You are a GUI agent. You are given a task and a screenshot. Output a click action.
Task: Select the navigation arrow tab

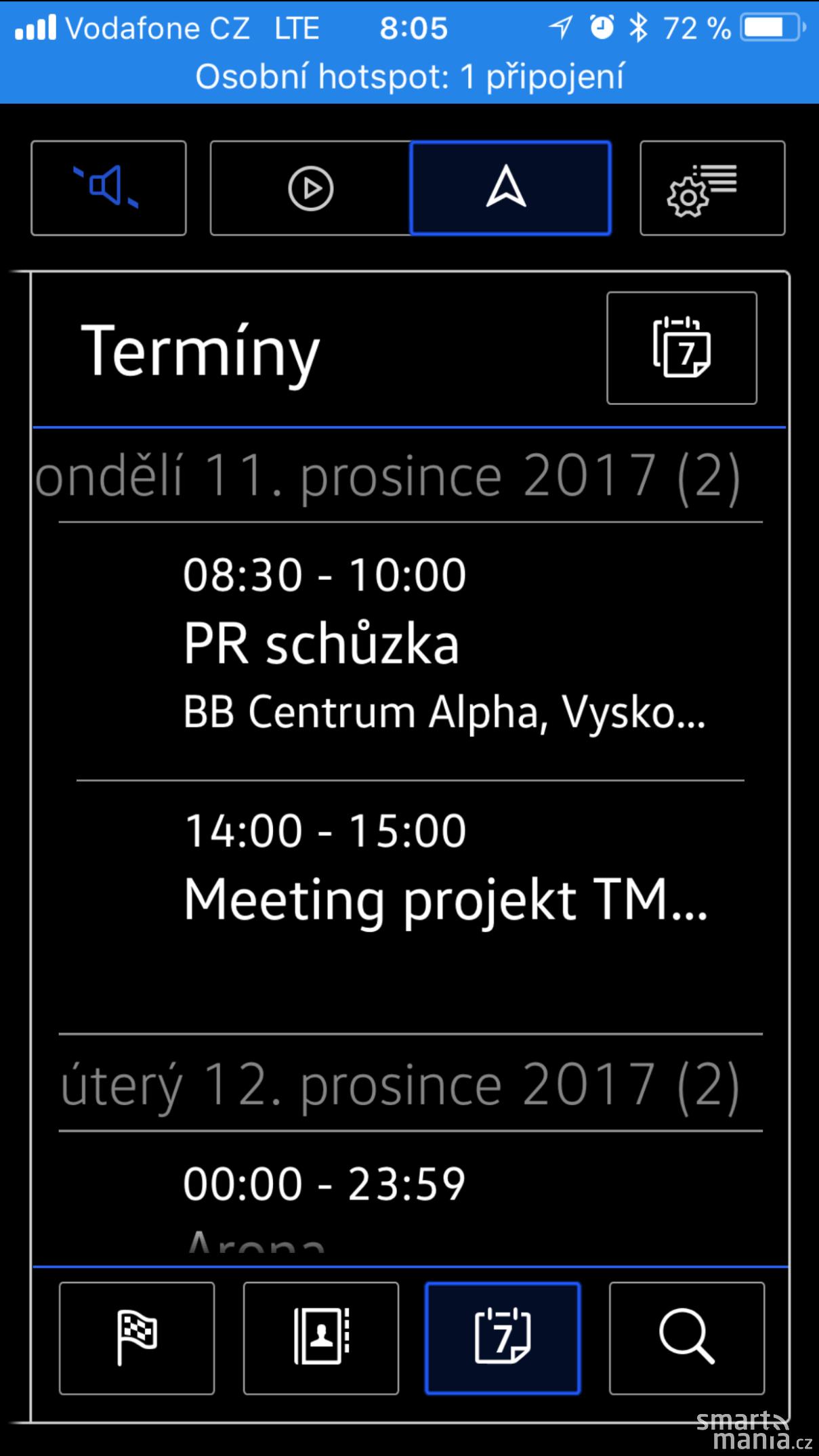(511, 188)
